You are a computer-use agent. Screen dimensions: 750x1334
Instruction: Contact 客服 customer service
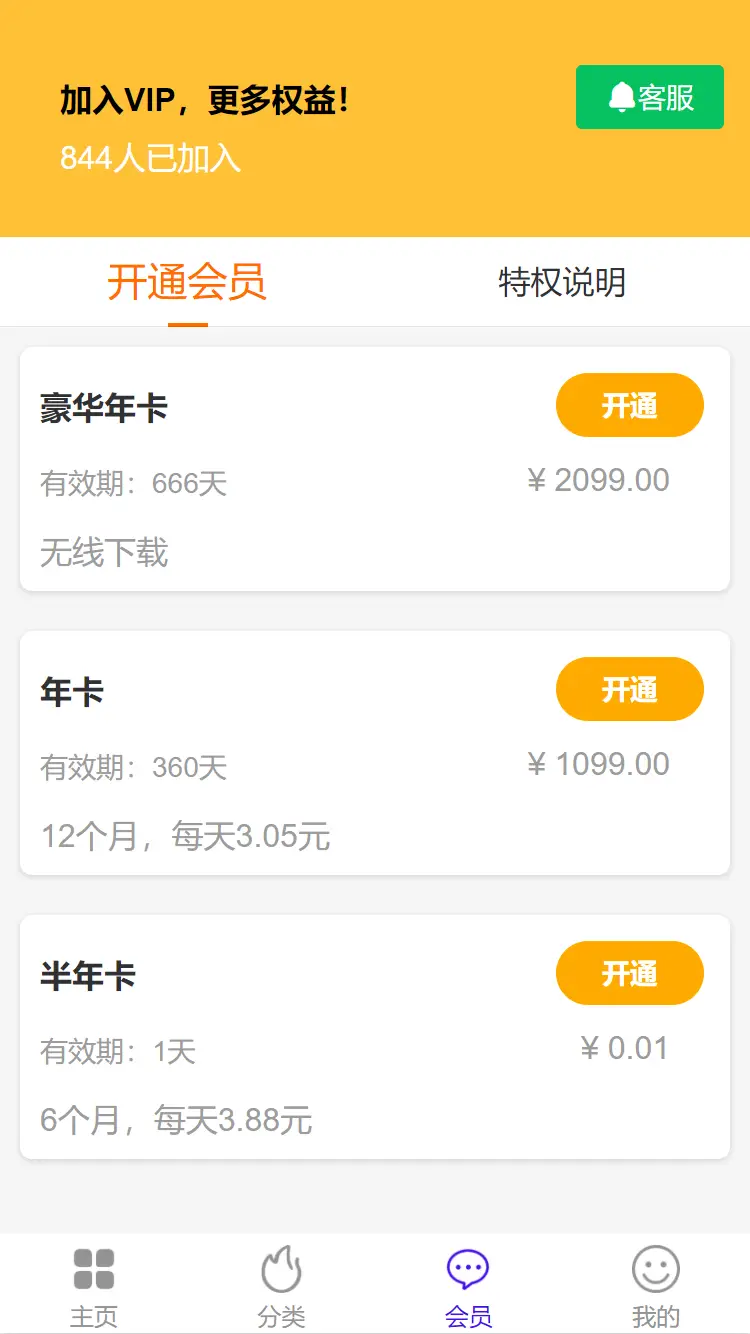pos(650,97)
